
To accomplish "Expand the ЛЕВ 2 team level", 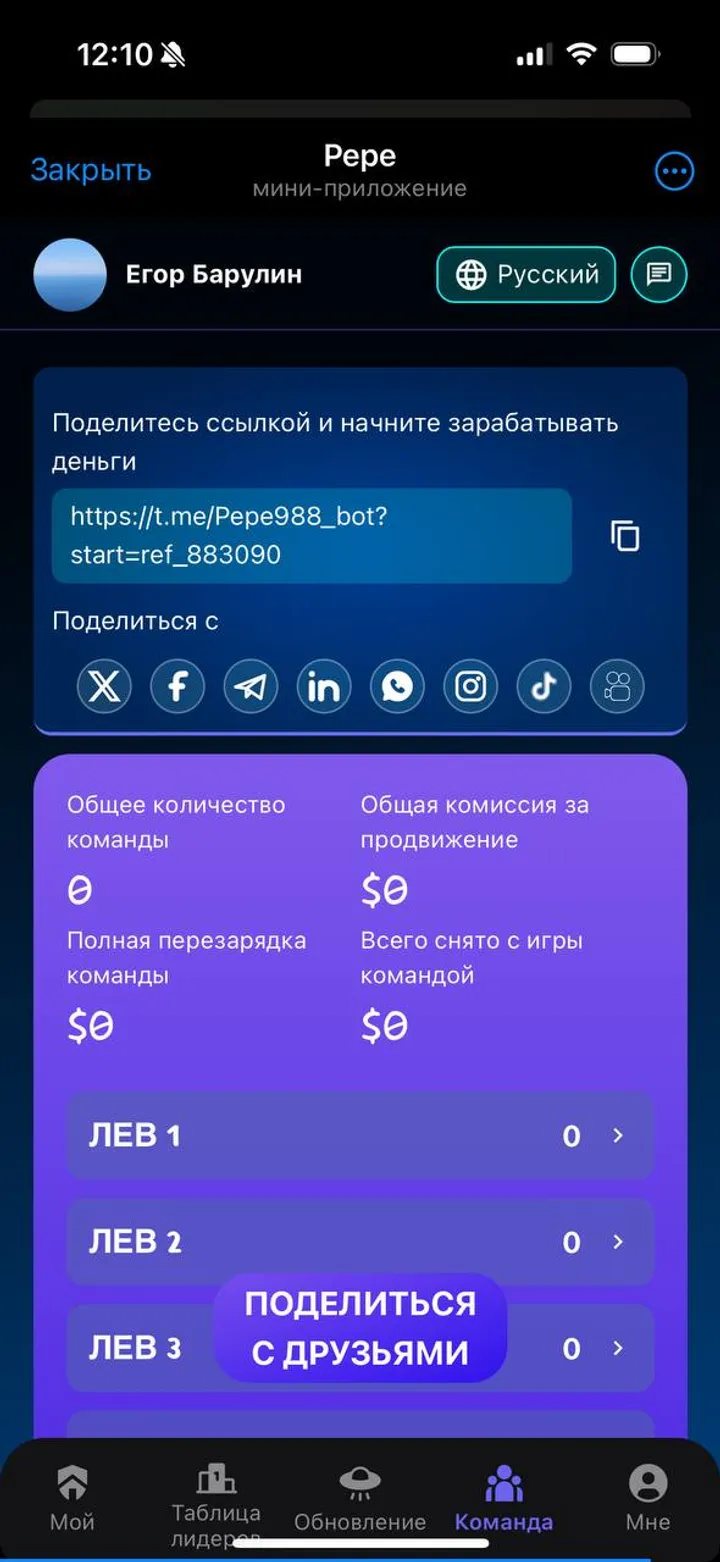I will click(360, 1242).
